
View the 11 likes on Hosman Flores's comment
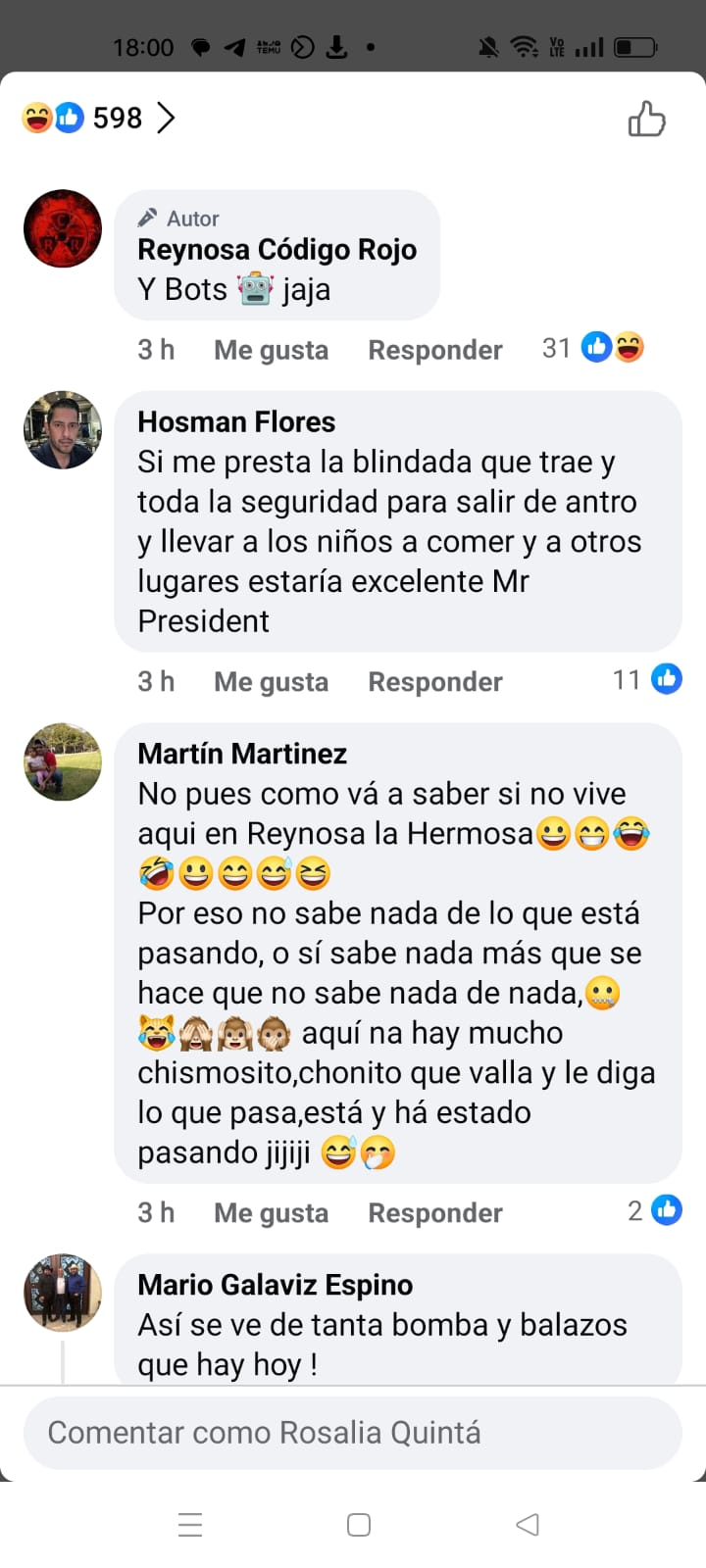pos(646,679)
